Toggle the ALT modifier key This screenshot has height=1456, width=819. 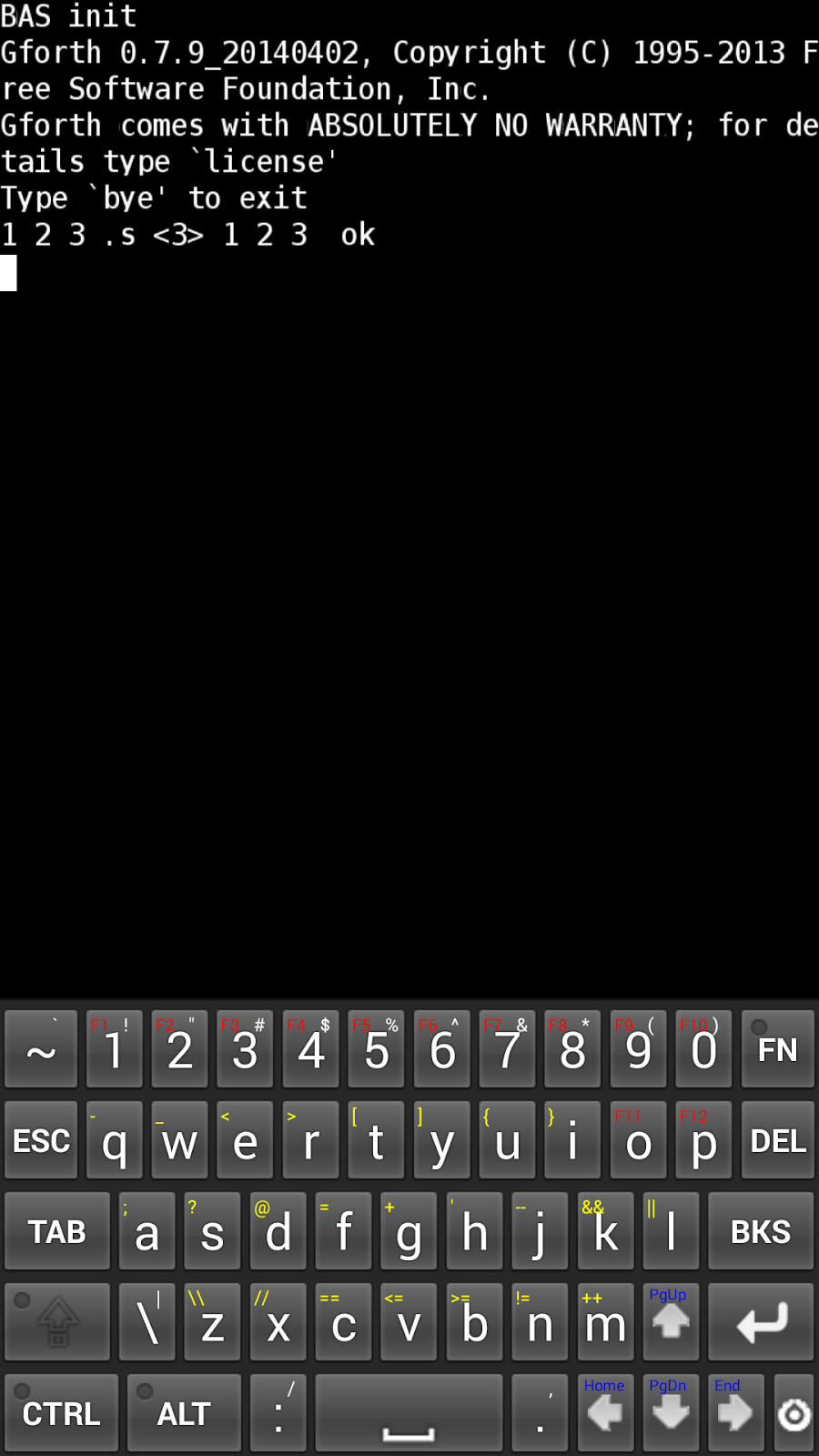[184, 1413]
